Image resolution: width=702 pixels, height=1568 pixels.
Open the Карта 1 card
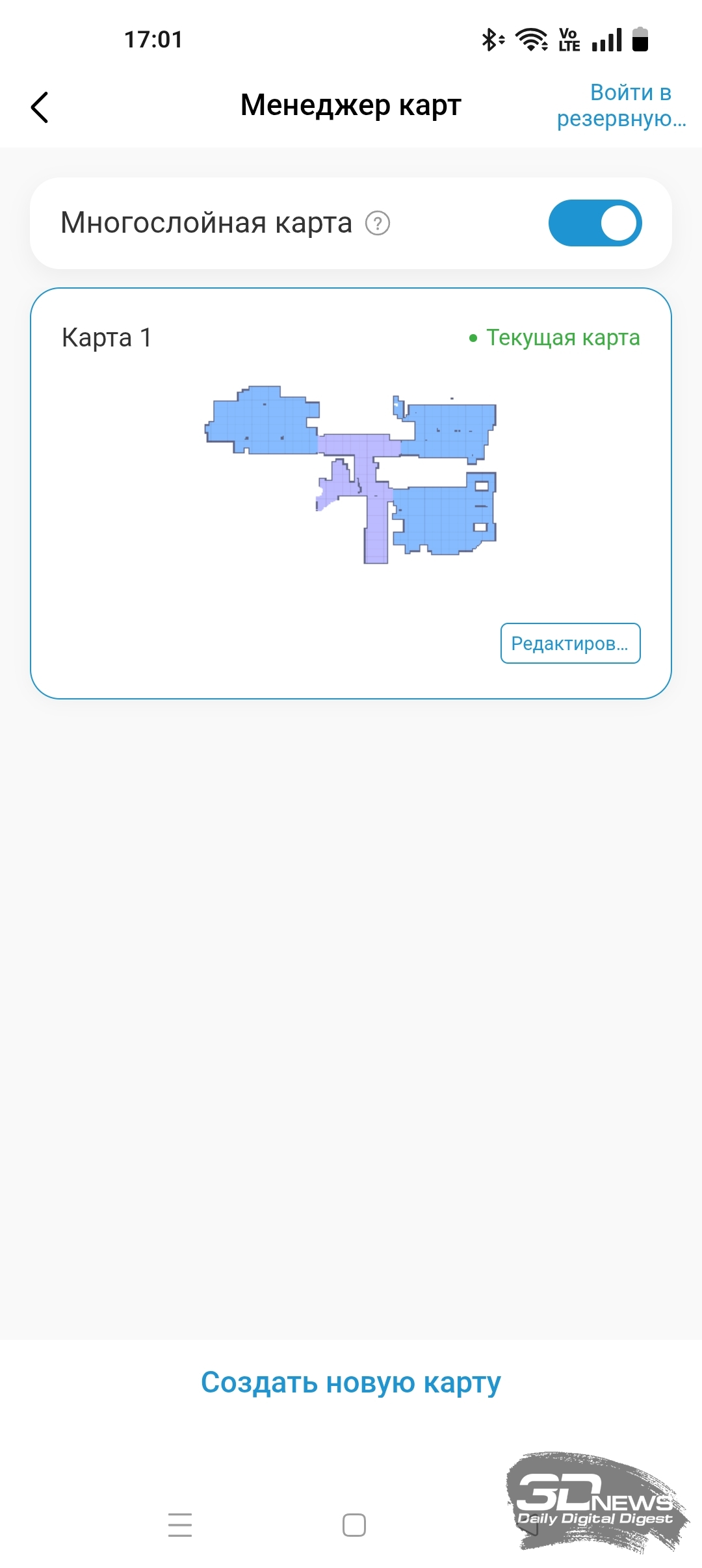point(351,493)
